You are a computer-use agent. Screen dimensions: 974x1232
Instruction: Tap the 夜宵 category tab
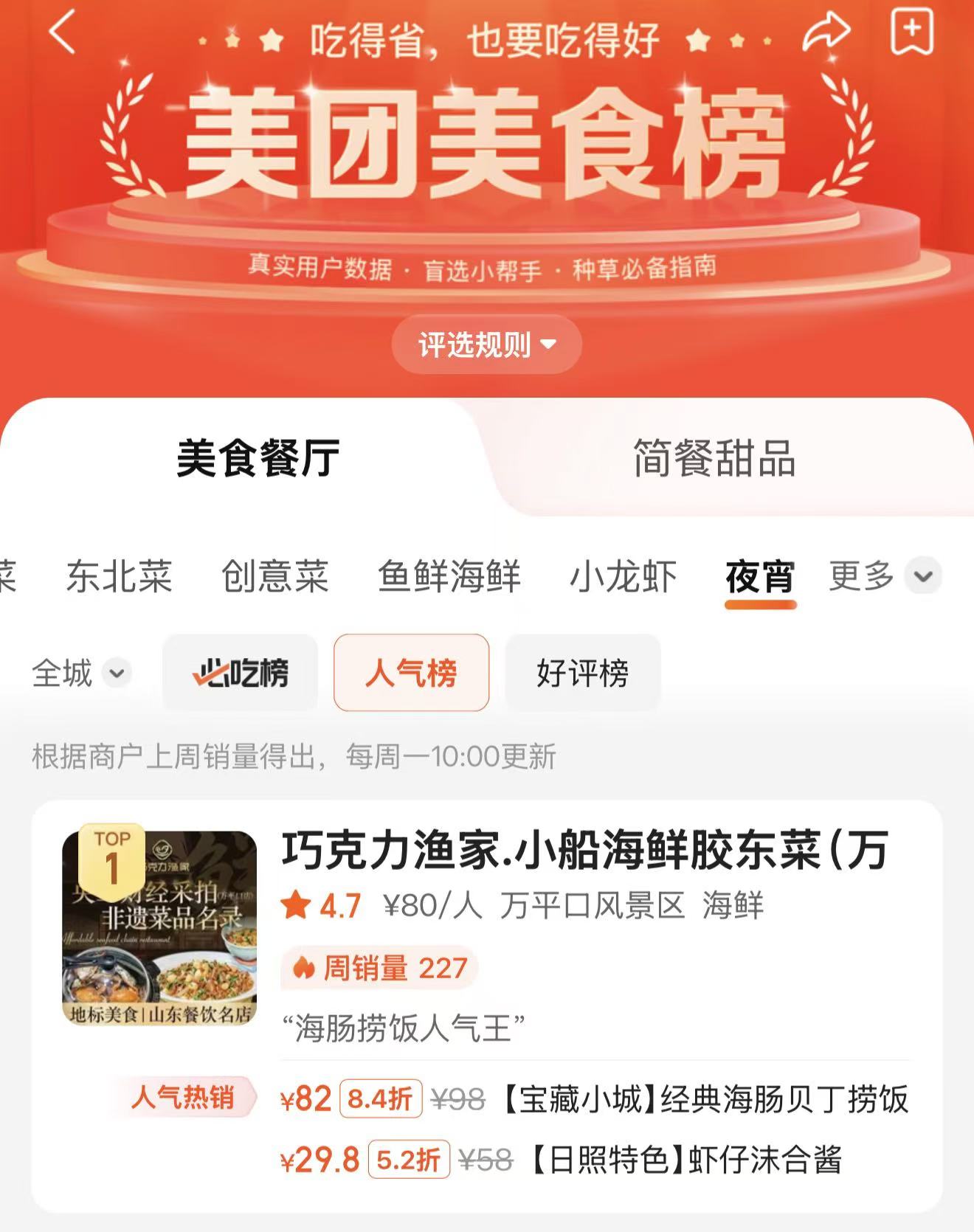pos(760,576)
